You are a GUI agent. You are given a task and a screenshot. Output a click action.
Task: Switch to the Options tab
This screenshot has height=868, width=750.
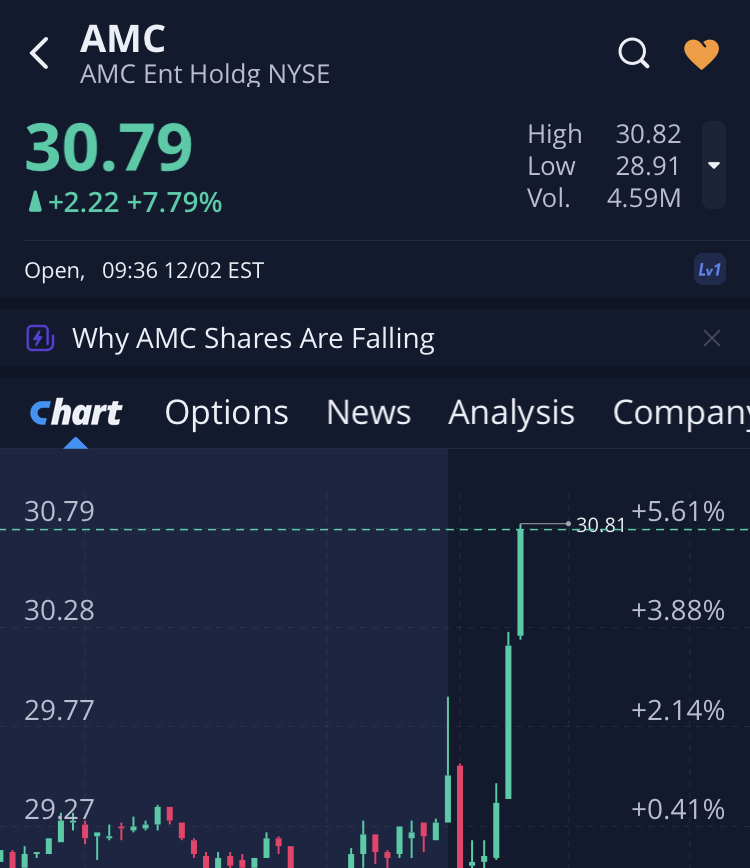point(226,412)
